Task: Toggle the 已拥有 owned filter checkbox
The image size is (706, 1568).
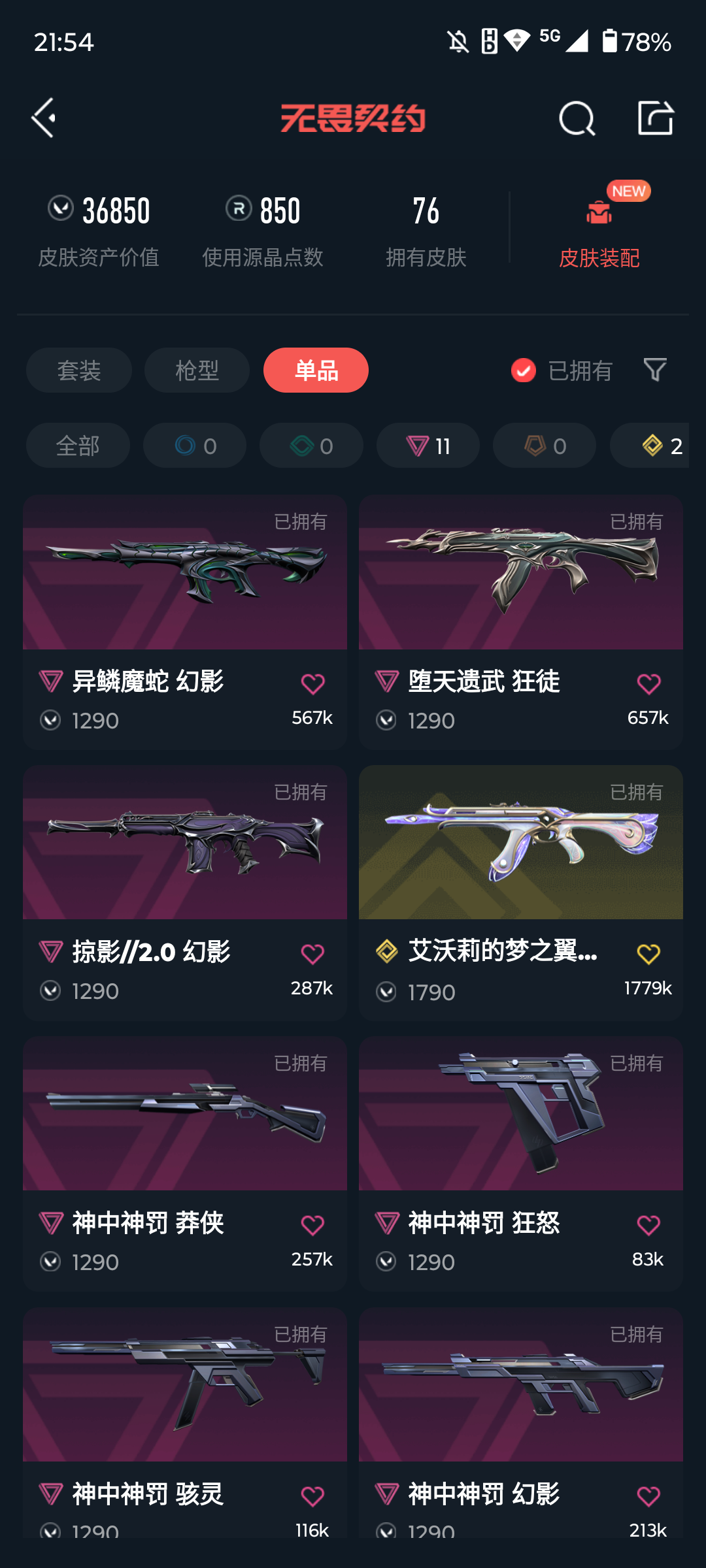Action: [524, 370]
